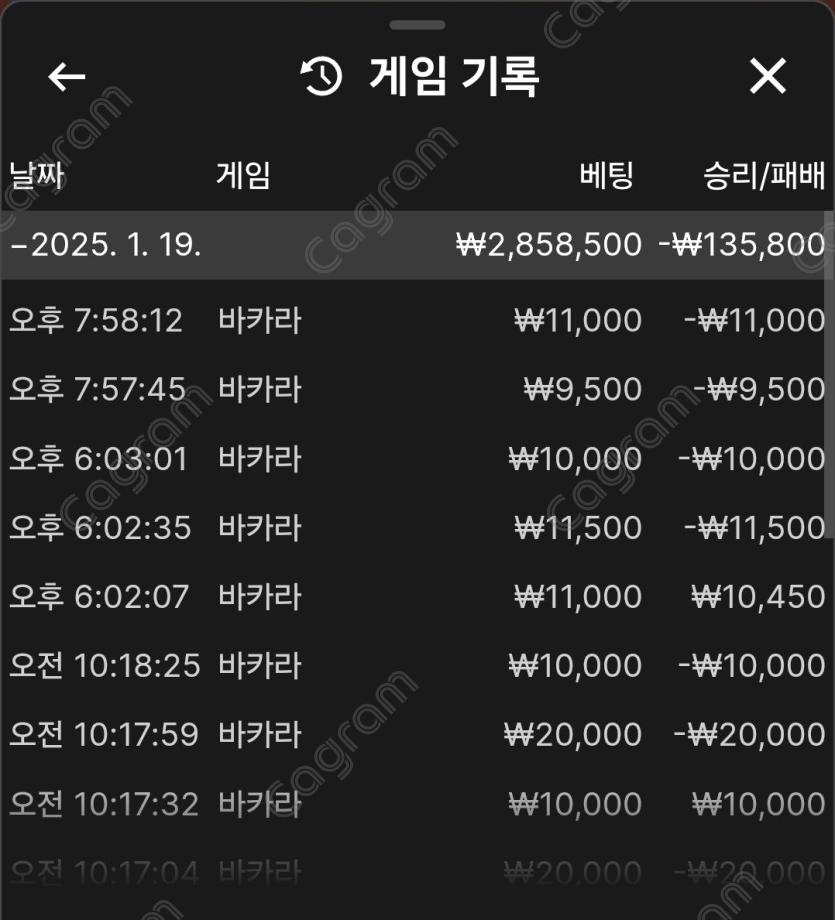Select the 오후 6:03:01 바카라 entry
835x920 pixels.
[416, 459]
